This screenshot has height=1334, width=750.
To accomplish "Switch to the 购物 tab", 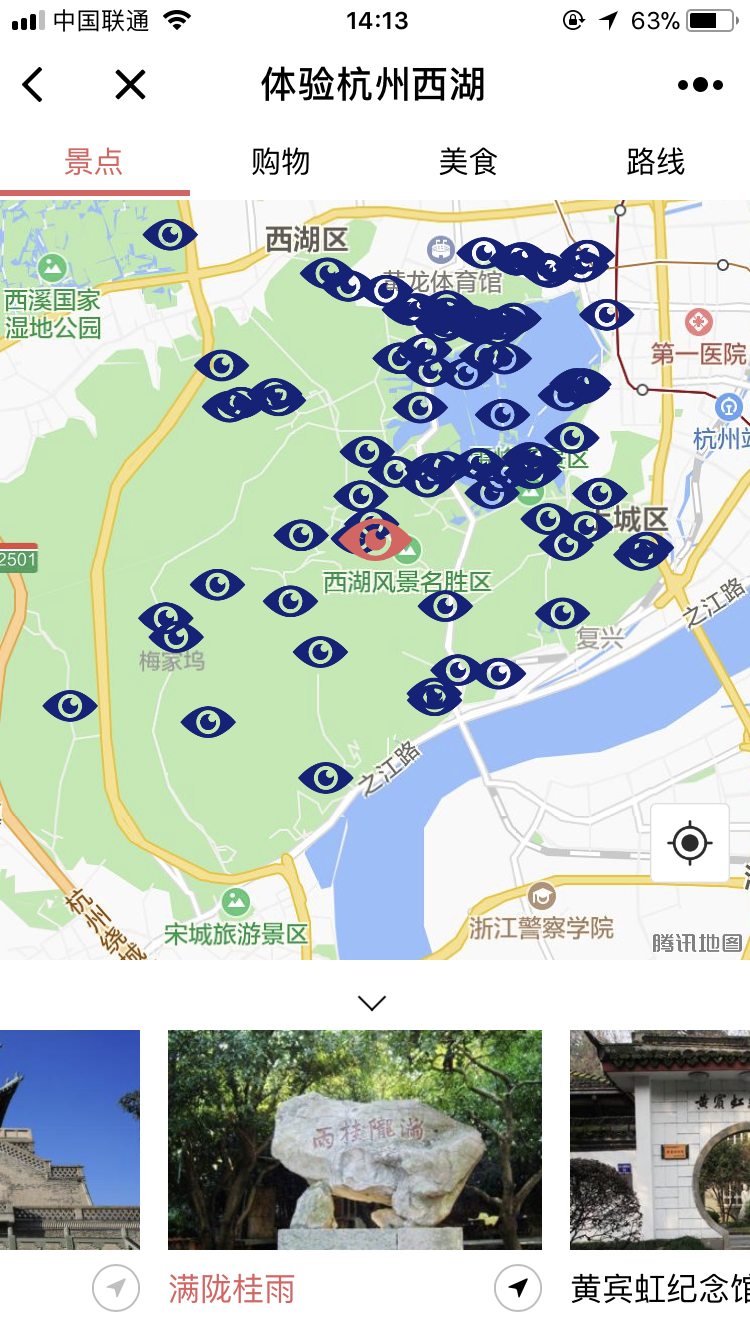I will coord(281,162).
